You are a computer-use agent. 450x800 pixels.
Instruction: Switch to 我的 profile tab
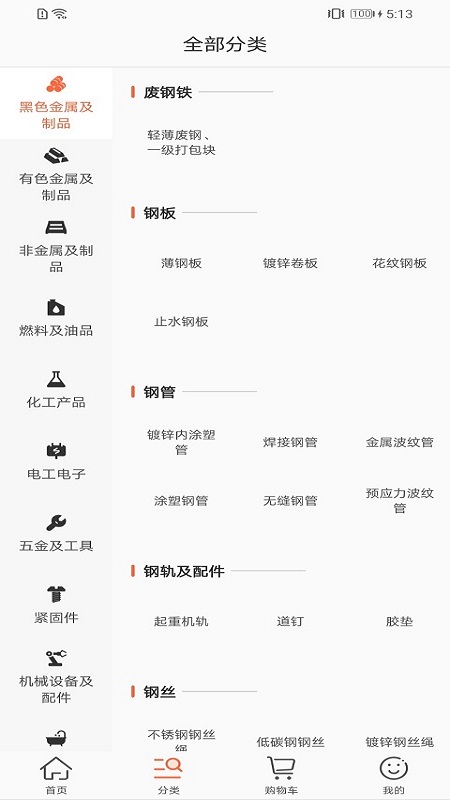point(393,776)
